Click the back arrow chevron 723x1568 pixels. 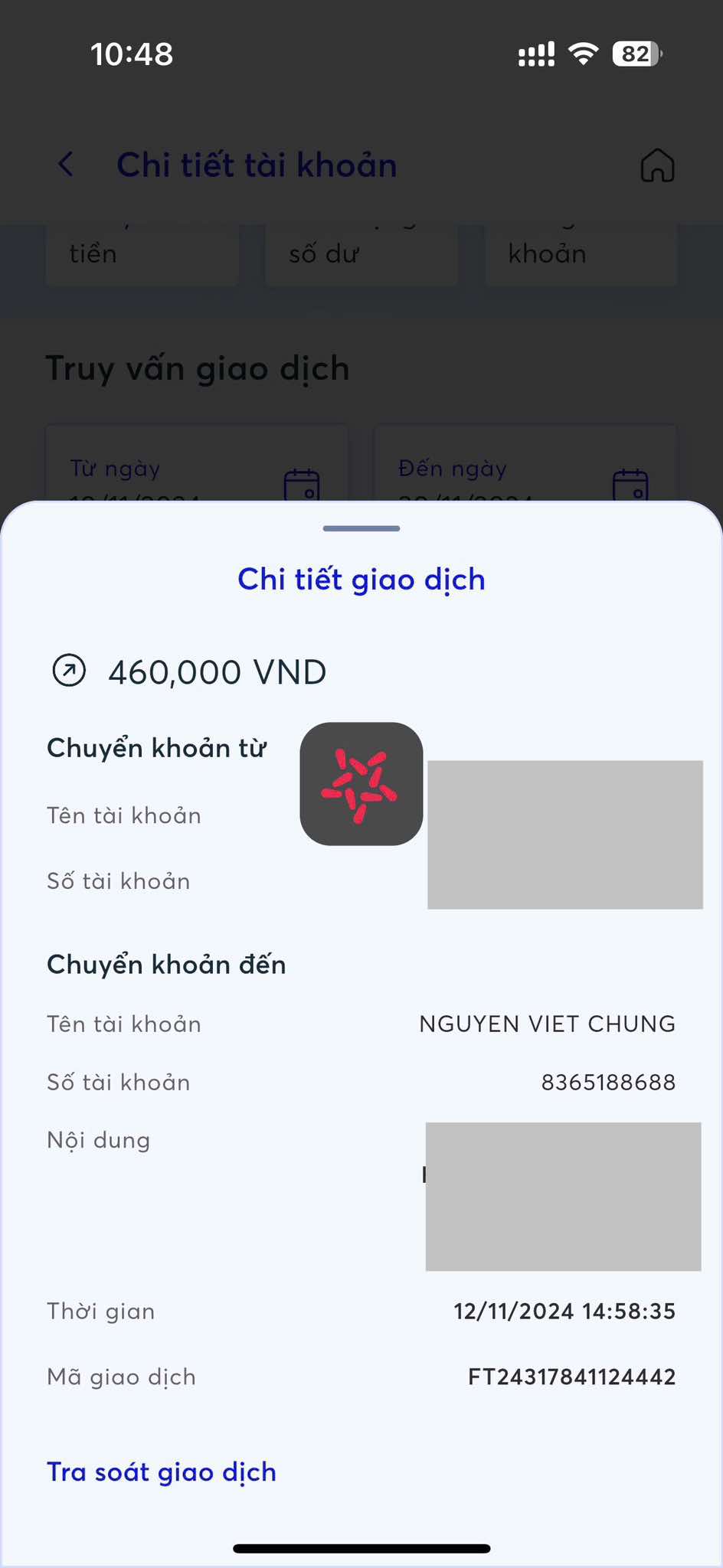click(66, 164)
